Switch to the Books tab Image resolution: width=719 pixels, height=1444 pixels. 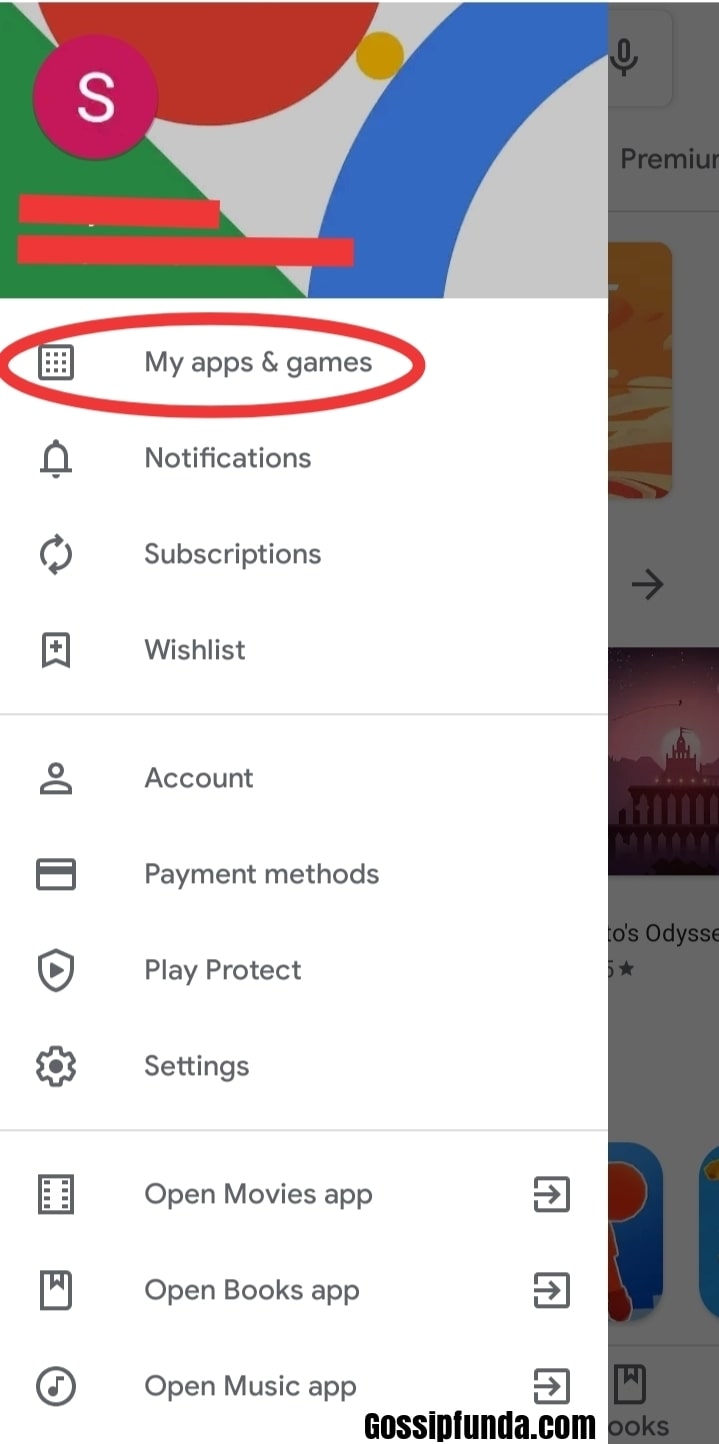click(x=638, y=1401)
